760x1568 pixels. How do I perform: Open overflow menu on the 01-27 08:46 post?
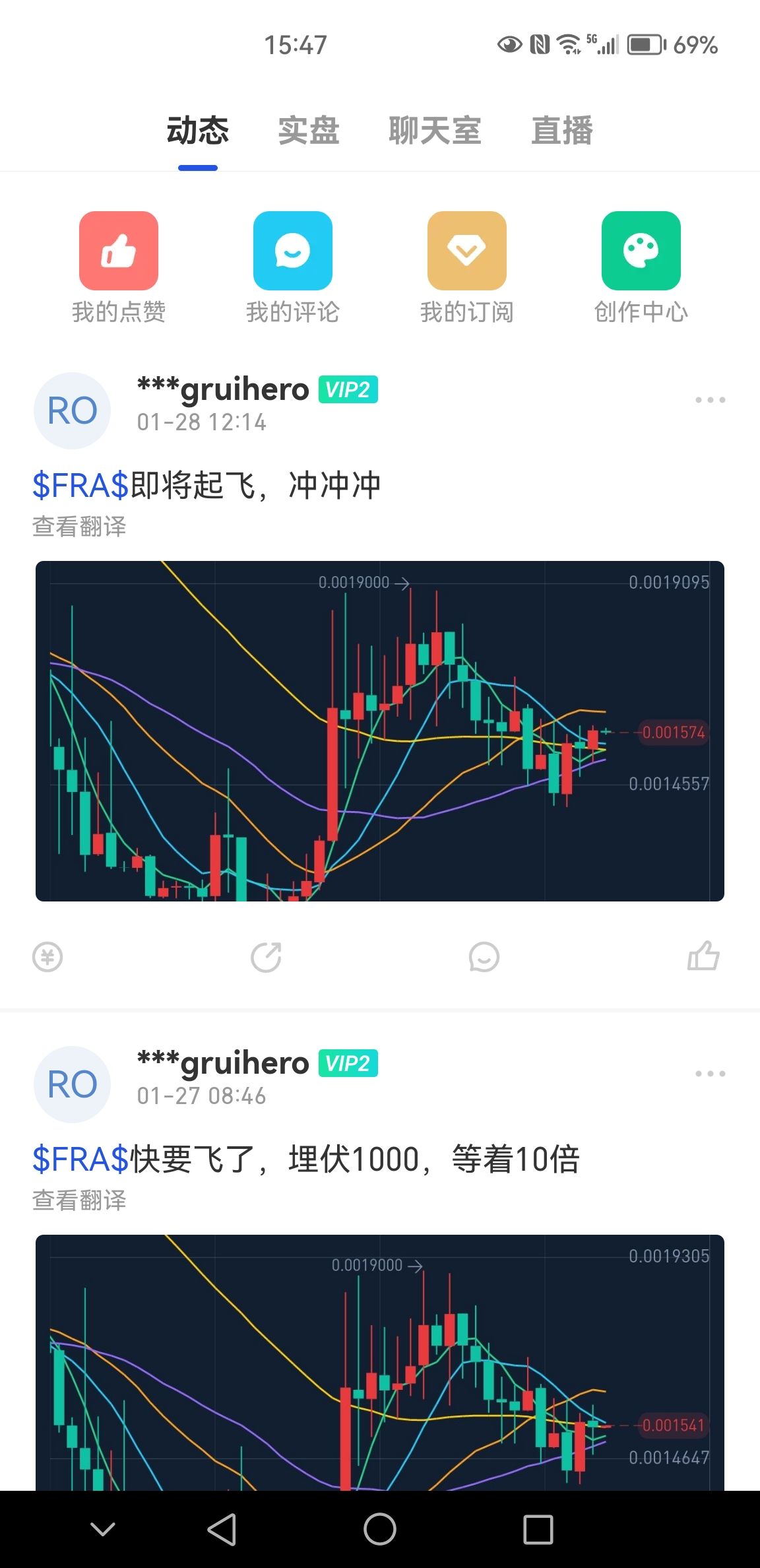710,1074
